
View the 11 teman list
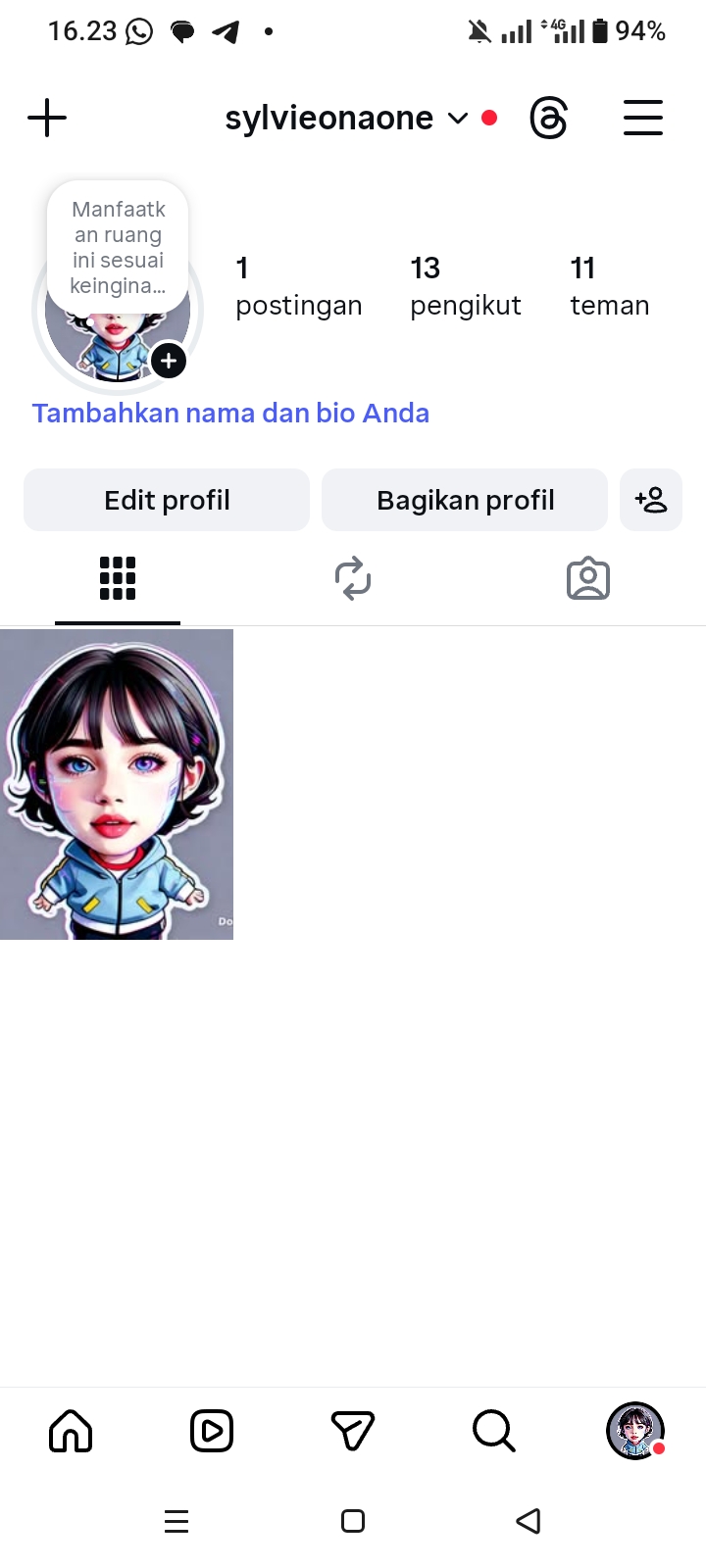[x=609, y=285]
